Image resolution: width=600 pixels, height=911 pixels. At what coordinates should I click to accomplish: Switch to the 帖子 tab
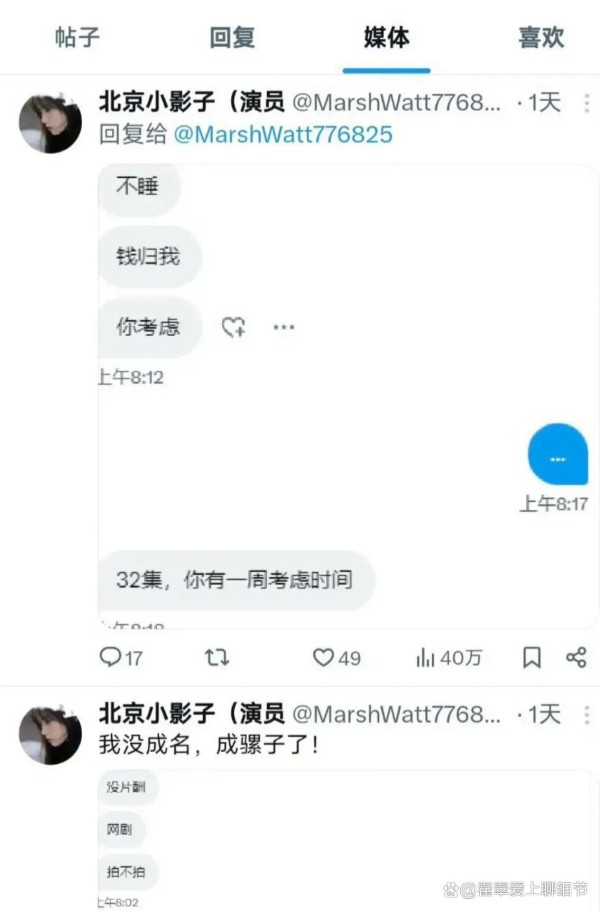pos(77,38)
